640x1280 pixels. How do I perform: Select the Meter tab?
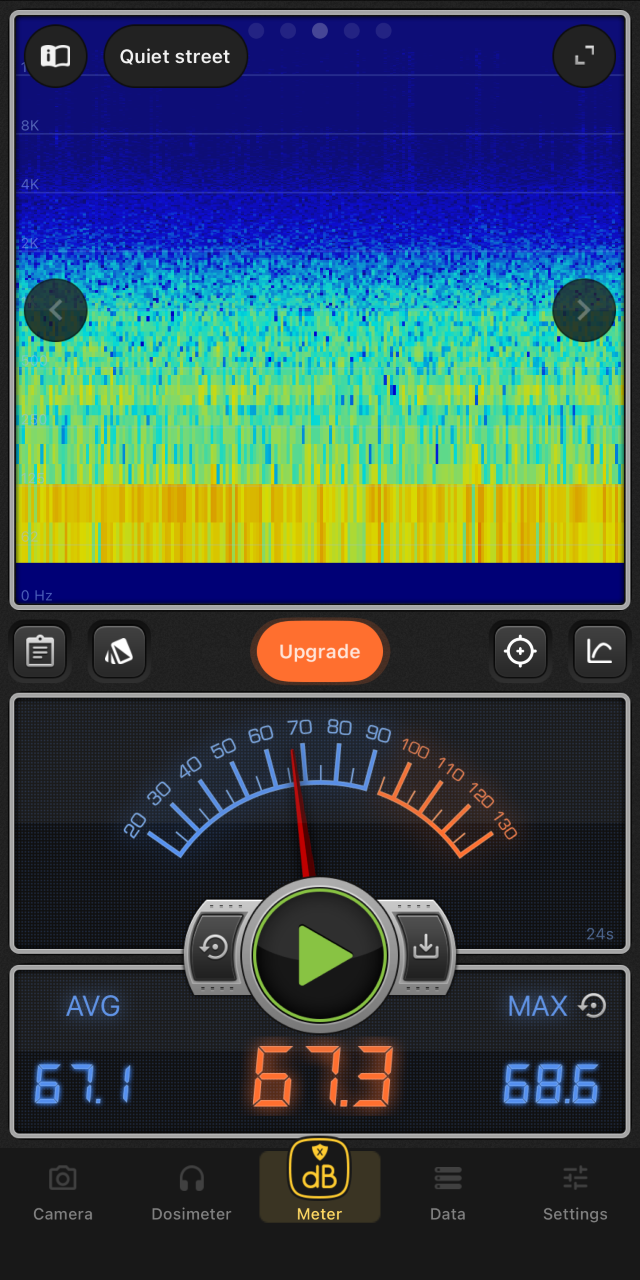click(x=320, y=1187)
